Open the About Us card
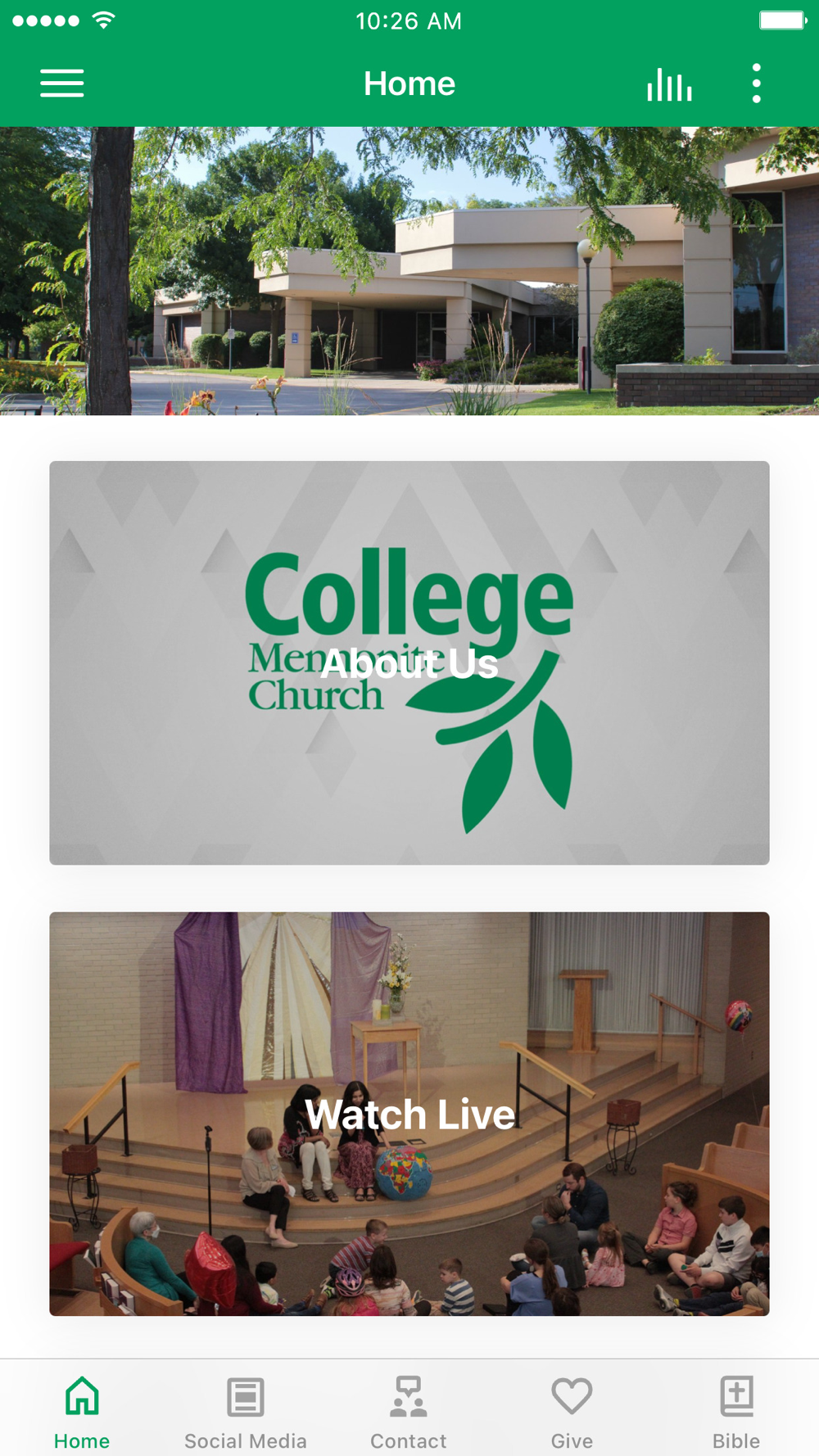The width and height of the screenshot is (819, 1456). [x=409, y=662]
